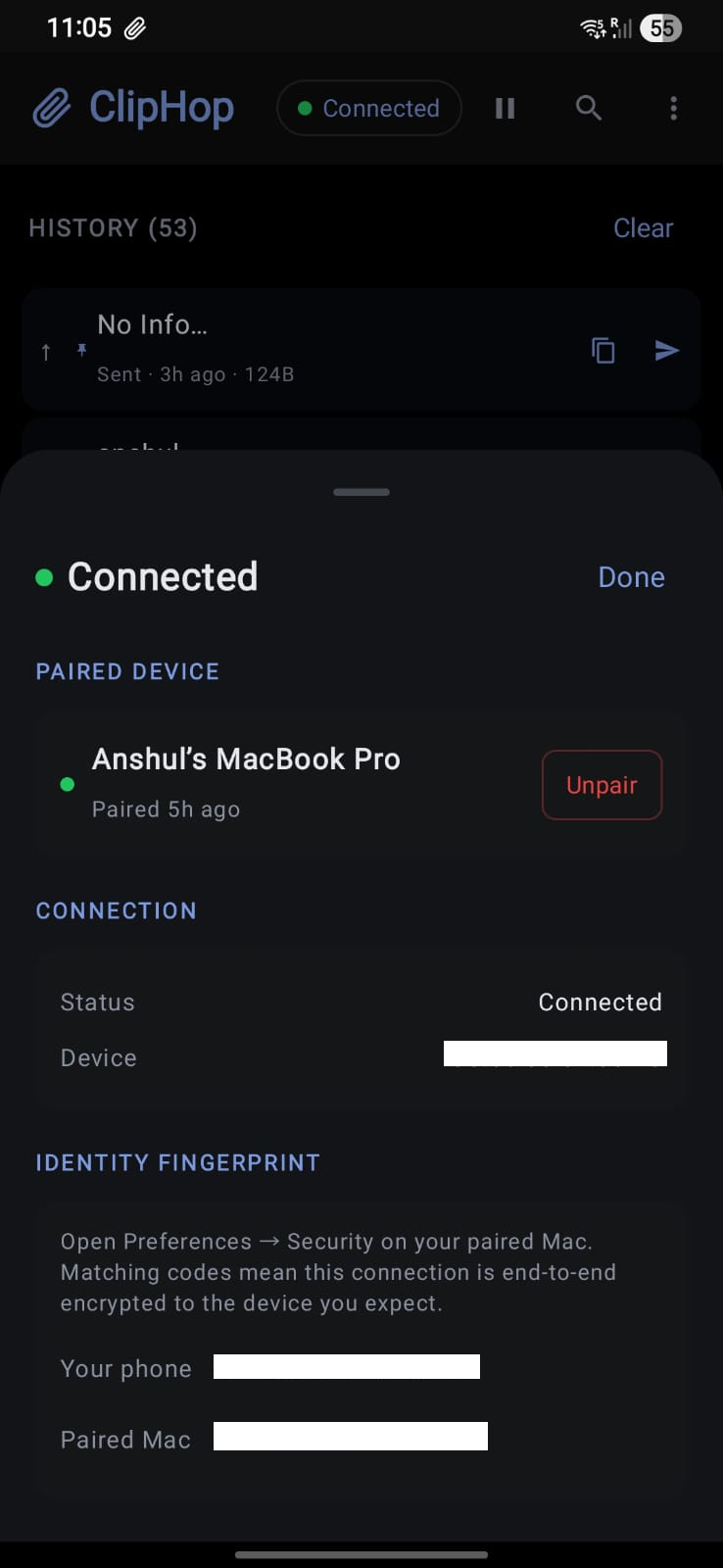Clear the clipboard history

click(x=643, y=227)
